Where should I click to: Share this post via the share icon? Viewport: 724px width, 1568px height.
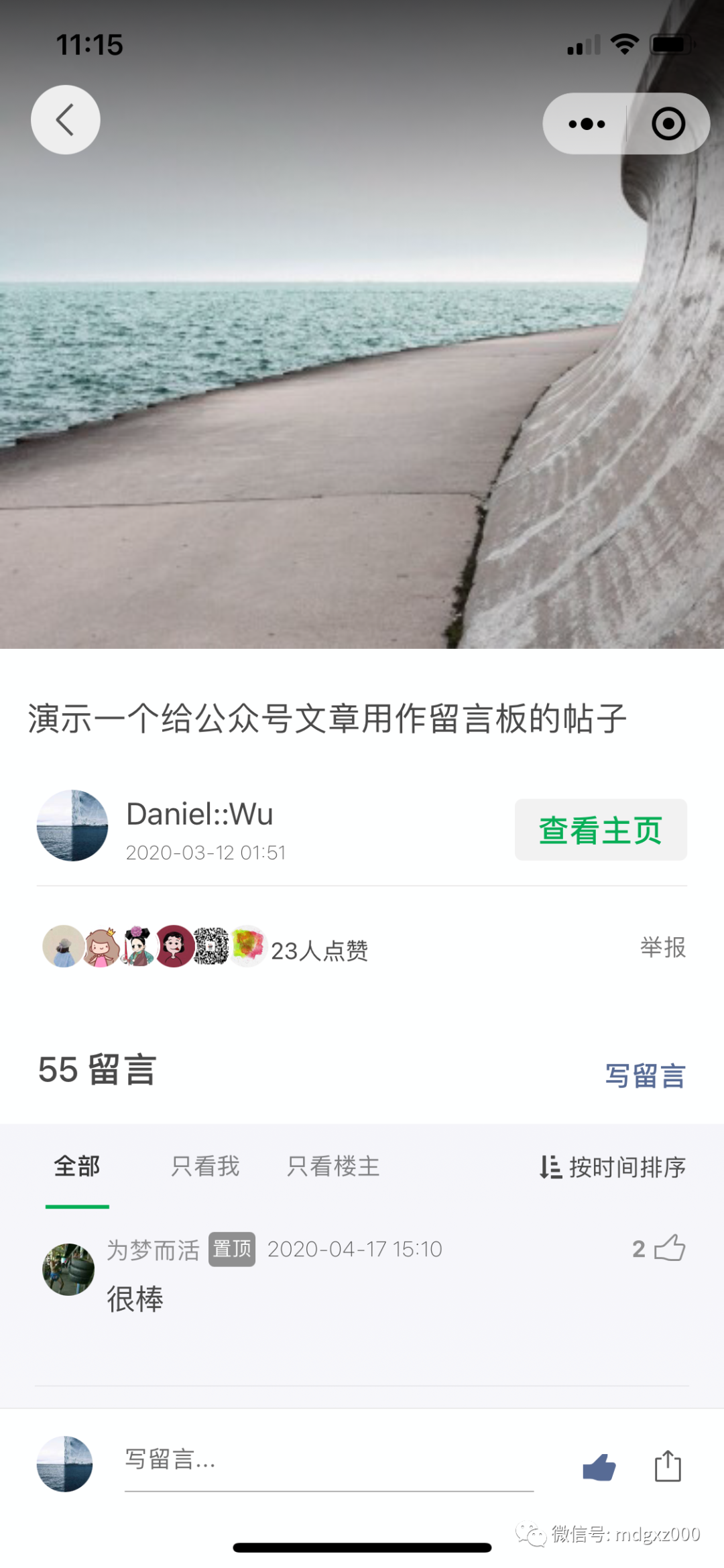click(x=668, y=1465)
